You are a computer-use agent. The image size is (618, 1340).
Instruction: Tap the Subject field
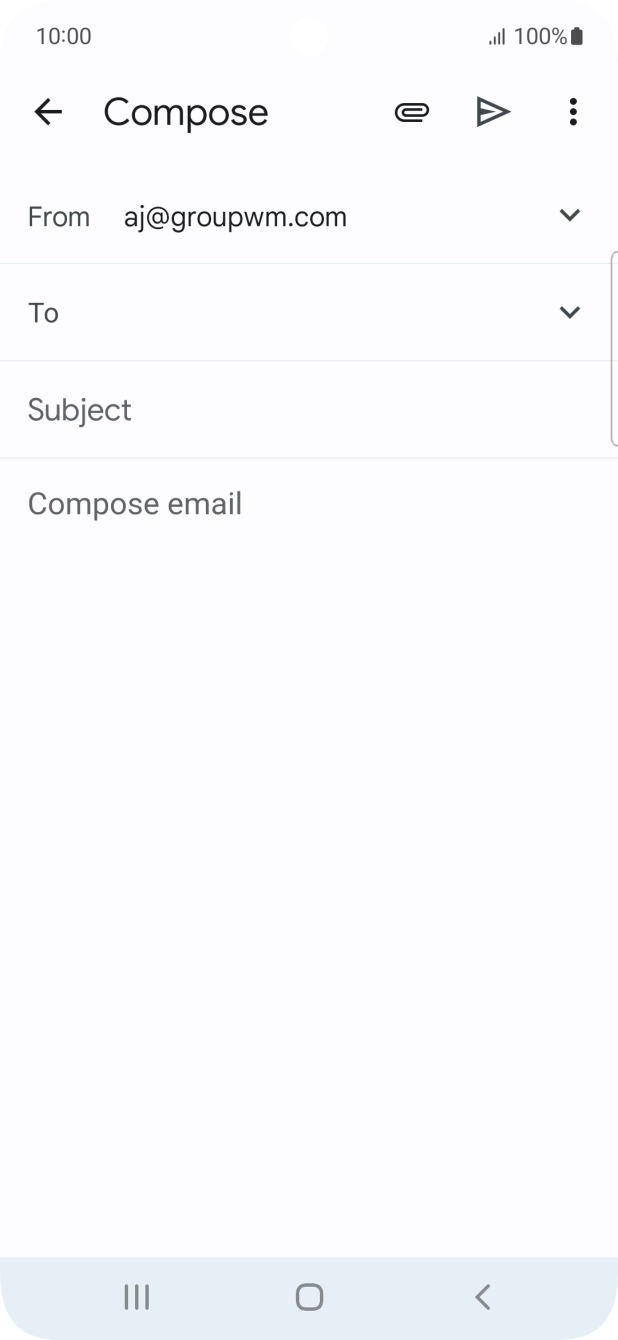click(x=309, y=410)
